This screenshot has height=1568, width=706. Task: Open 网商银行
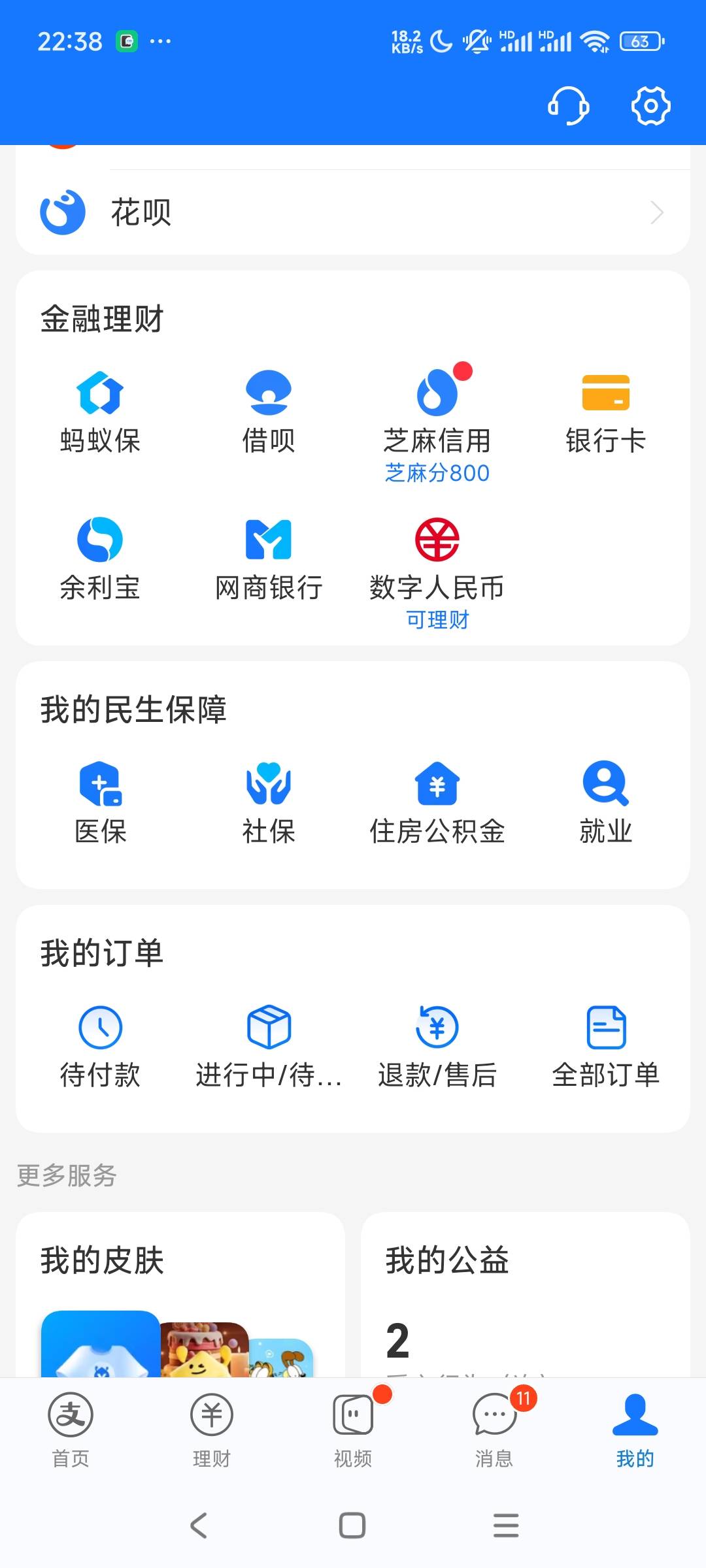268,559
